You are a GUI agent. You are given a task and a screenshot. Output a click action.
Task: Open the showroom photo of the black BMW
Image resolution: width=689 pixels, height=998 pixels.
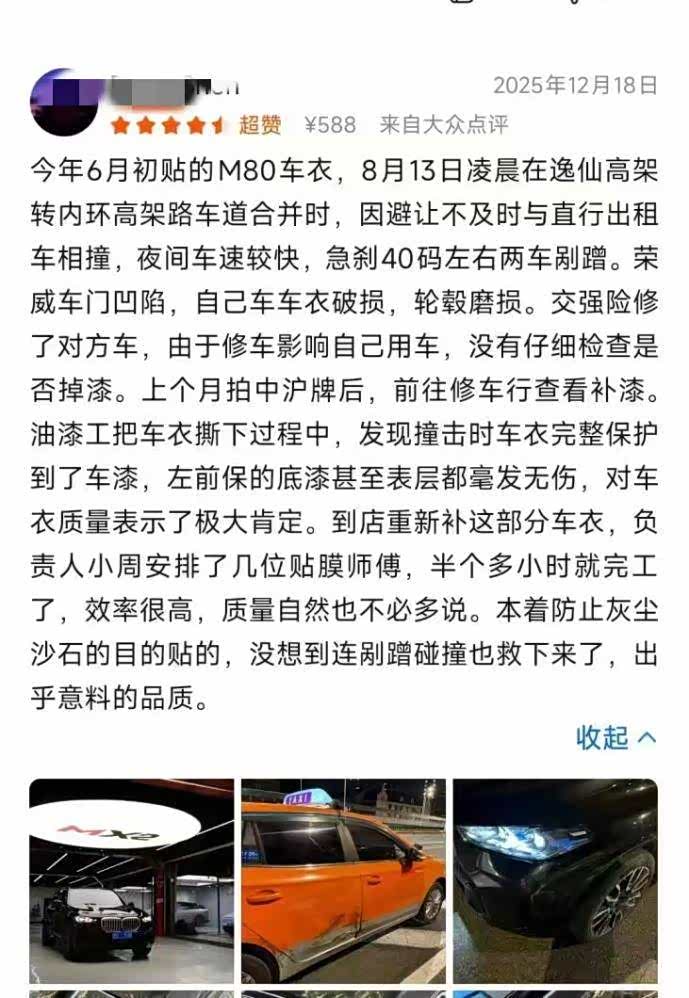(x=131, y=881)
